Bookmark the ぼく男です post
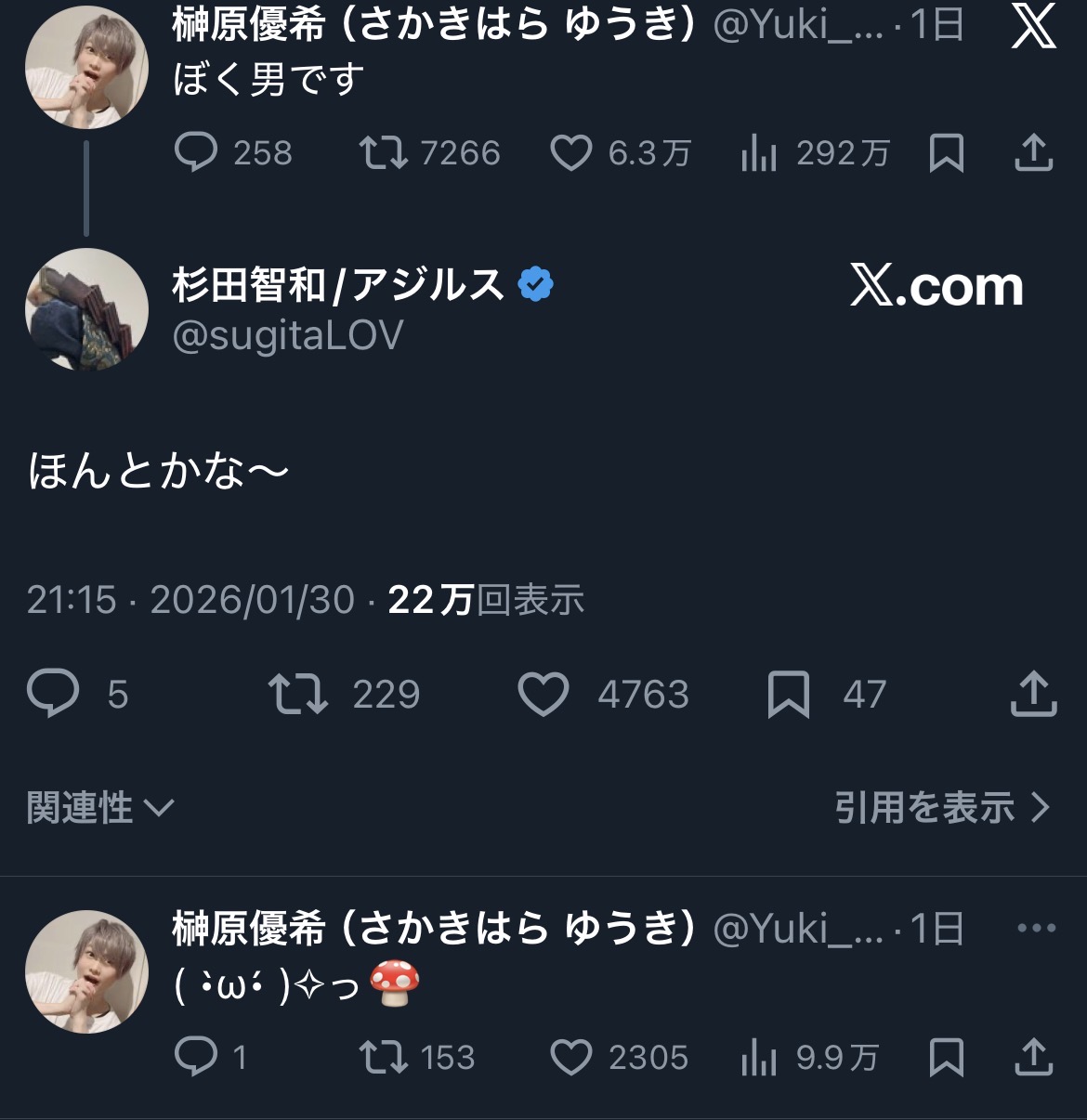This screenshot has height=1120, width=1087. (946, 153)
